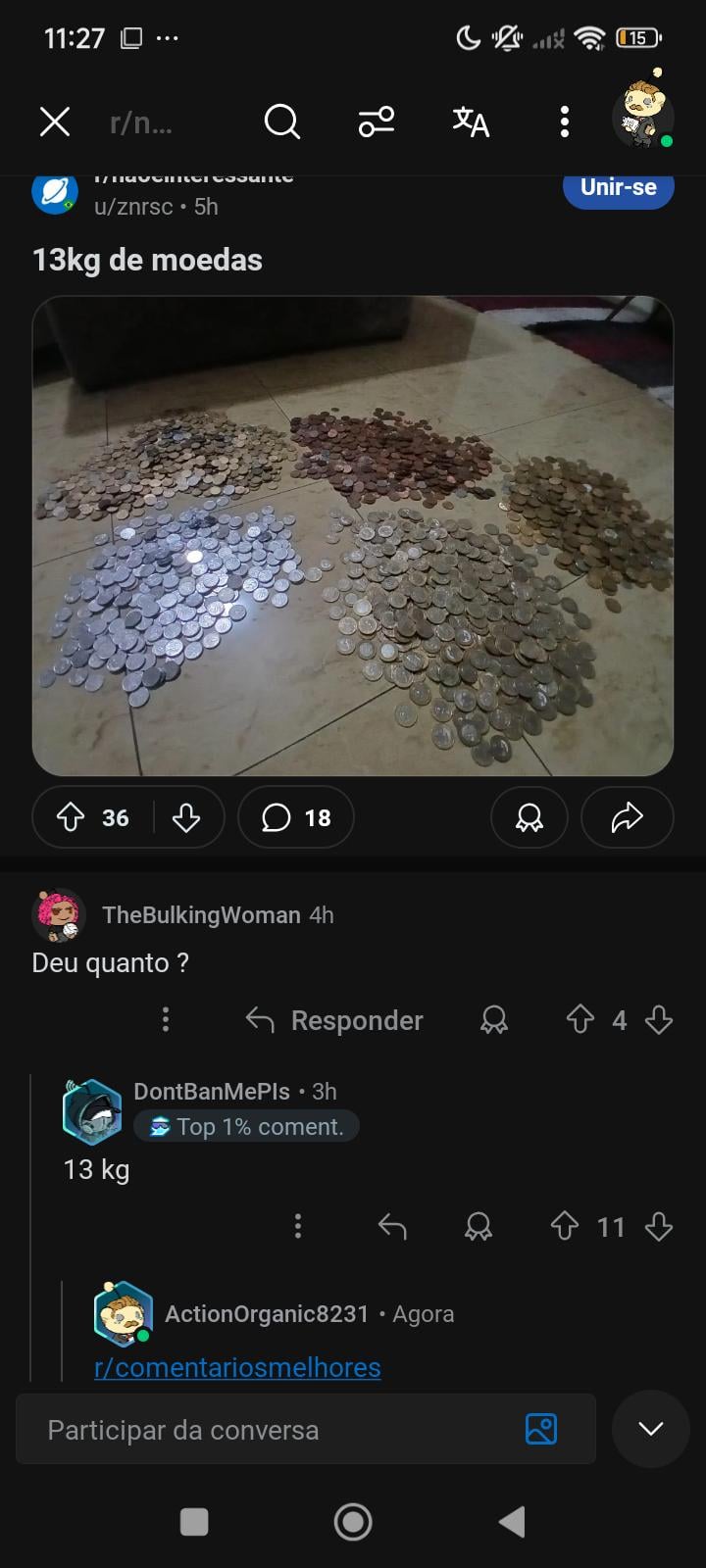Give an award to the post
Viewport: 706px width, 1568px height.
[529, 817]
